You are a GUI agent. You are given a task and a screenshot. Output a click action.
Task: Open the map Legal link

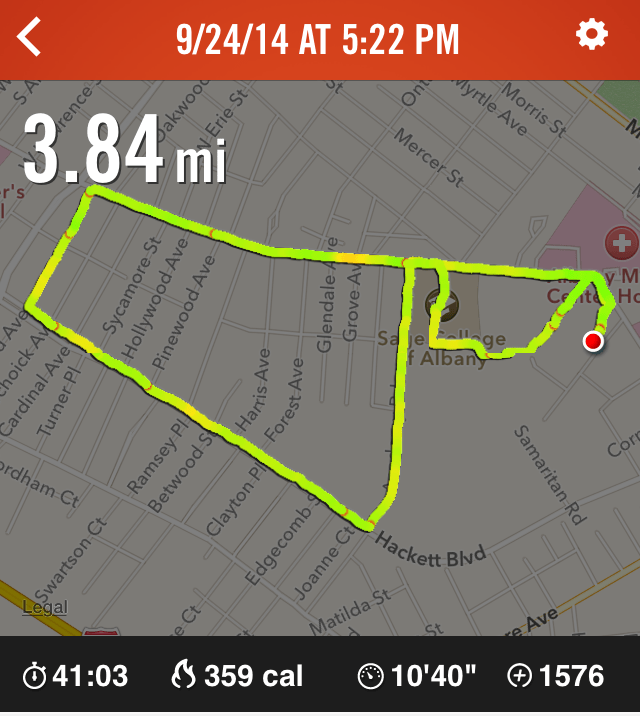pyautogui.click(x=45, y=607)
